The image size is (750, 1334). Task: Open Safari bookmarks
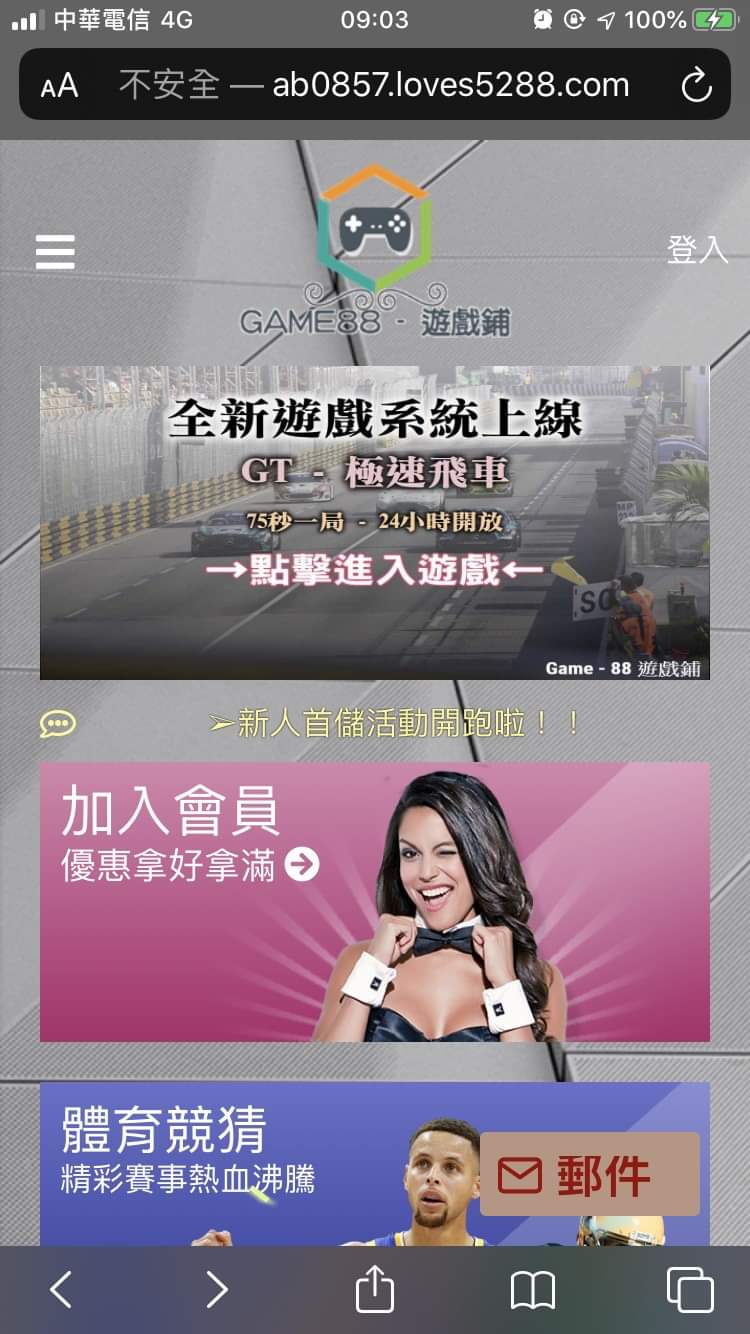532,1290
